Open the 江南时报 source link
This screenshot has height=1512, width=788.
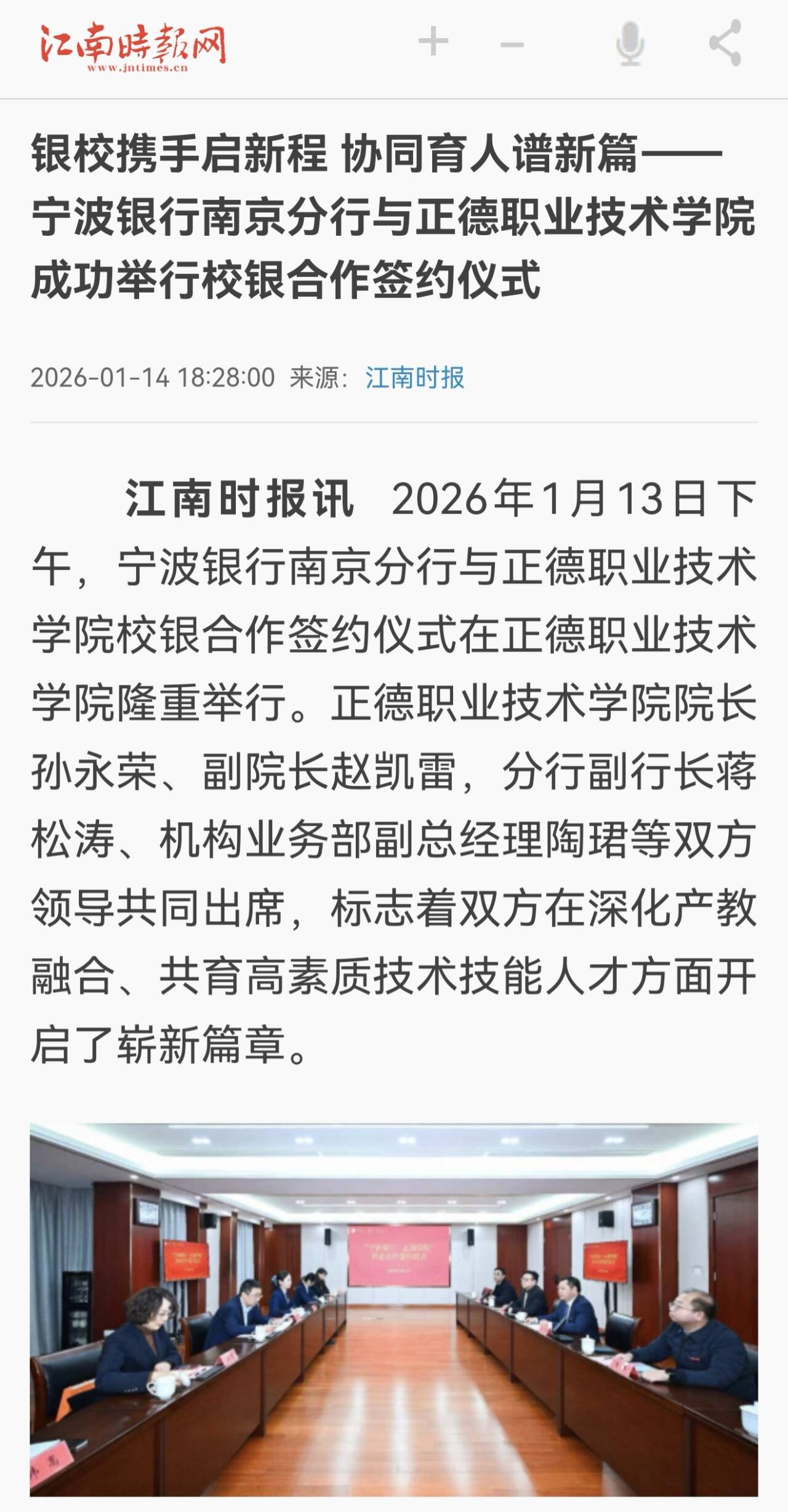tap(414, 377)
